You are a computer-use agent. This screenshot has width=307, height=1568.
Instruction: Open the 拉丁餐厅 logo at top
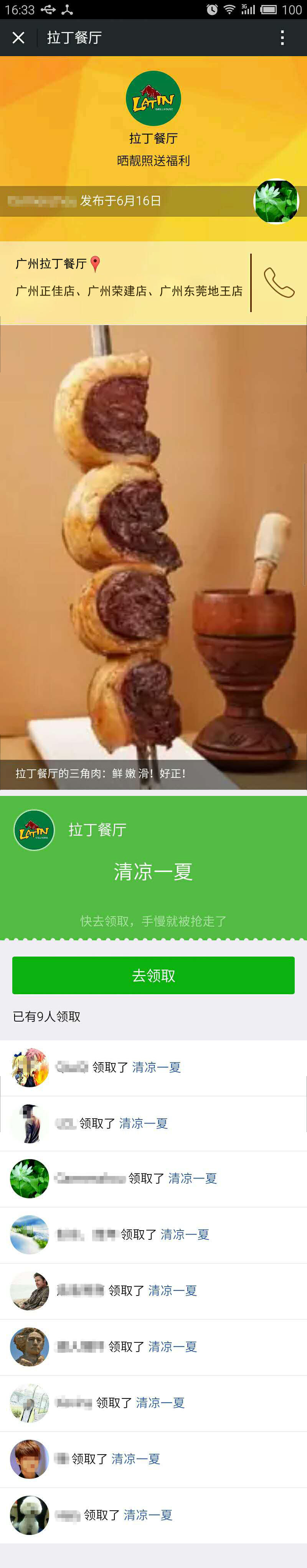coord(153,99)
